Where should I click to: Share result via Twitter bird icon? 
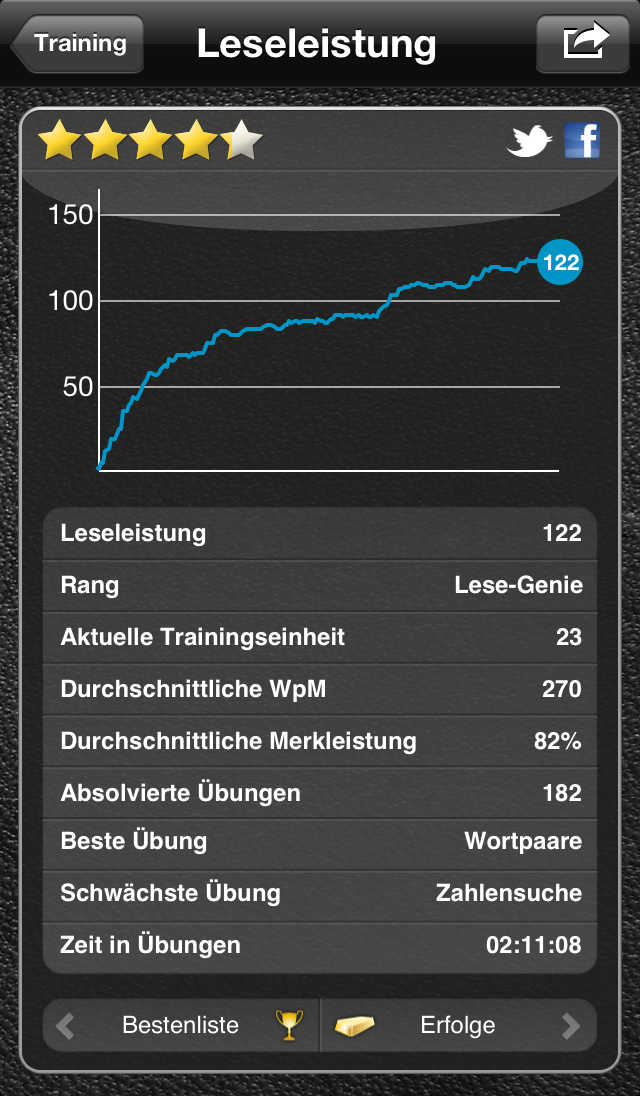tap(529, 140)
